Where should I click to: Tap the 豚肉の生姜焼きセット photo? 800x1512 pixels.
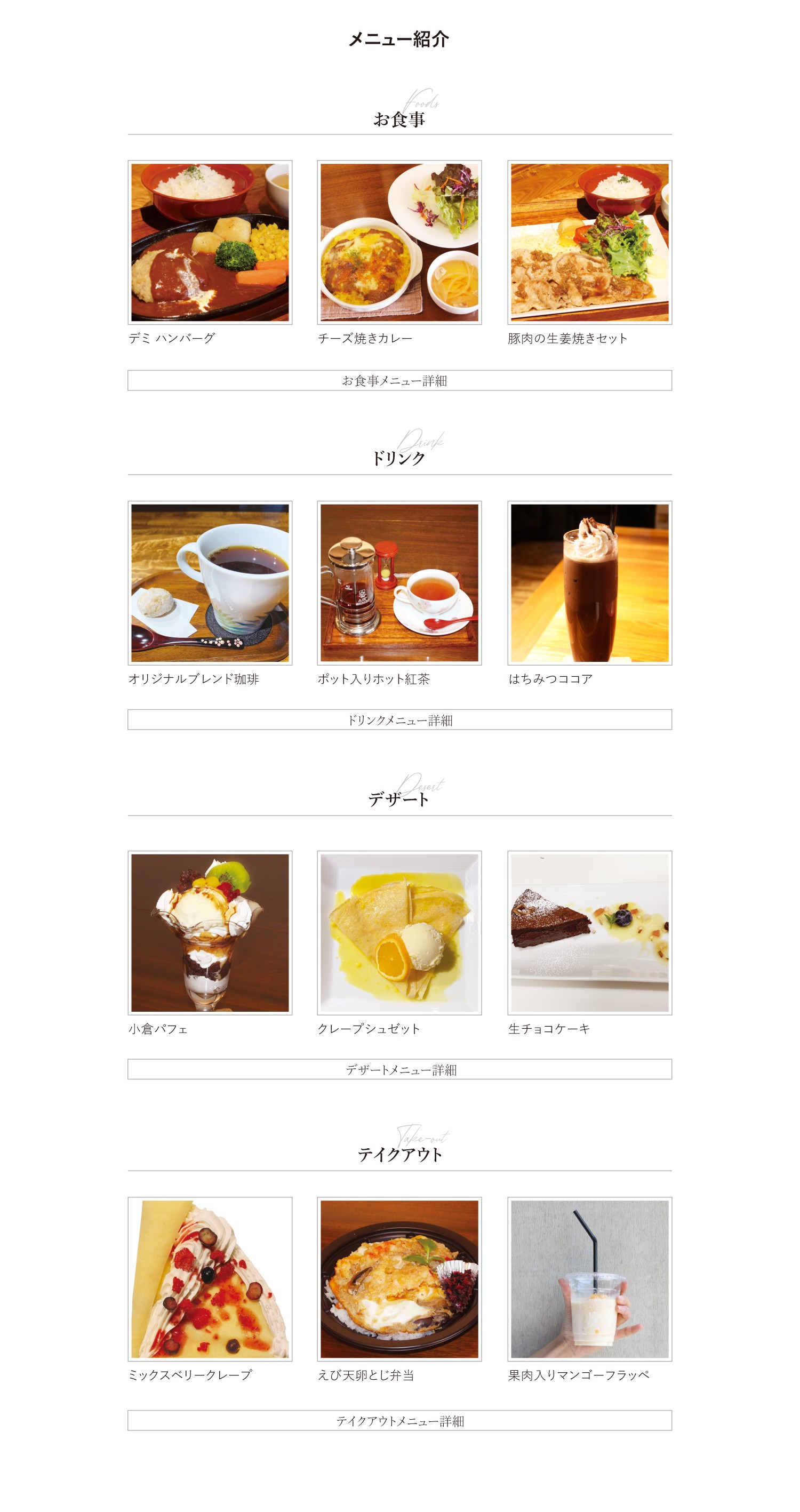590,243
